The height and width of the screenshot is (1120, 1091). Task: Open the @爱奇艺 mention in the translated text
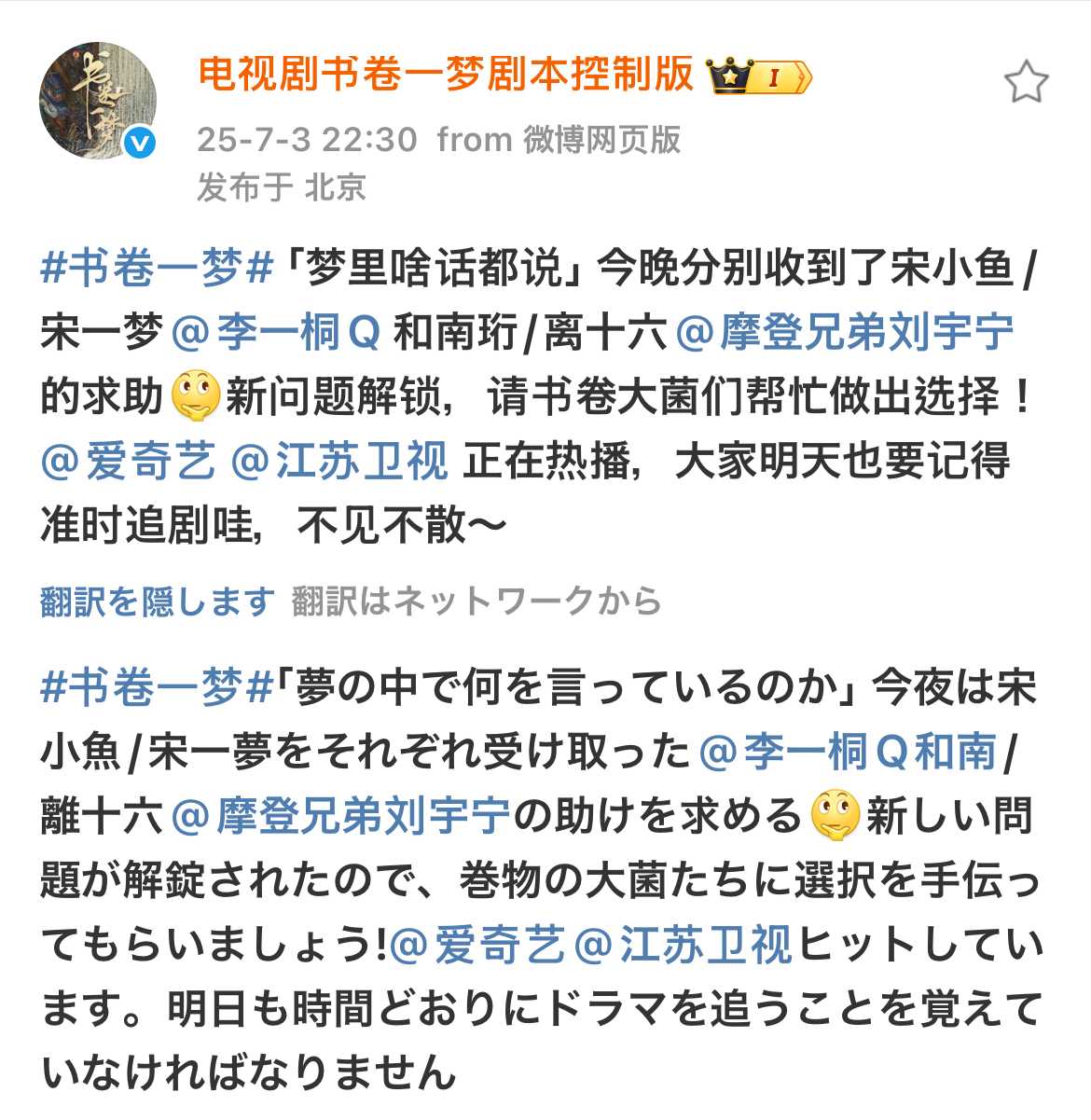tap(476, 945)
